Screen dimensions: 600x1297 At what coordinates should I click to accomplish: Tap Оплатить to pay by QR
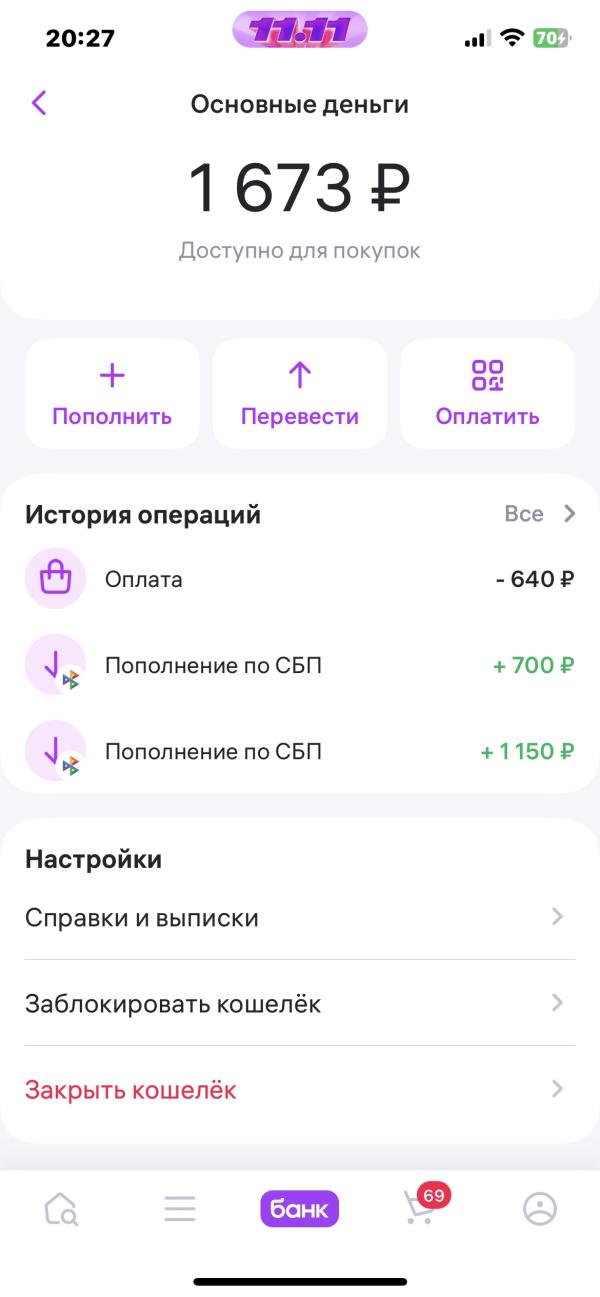488,394
